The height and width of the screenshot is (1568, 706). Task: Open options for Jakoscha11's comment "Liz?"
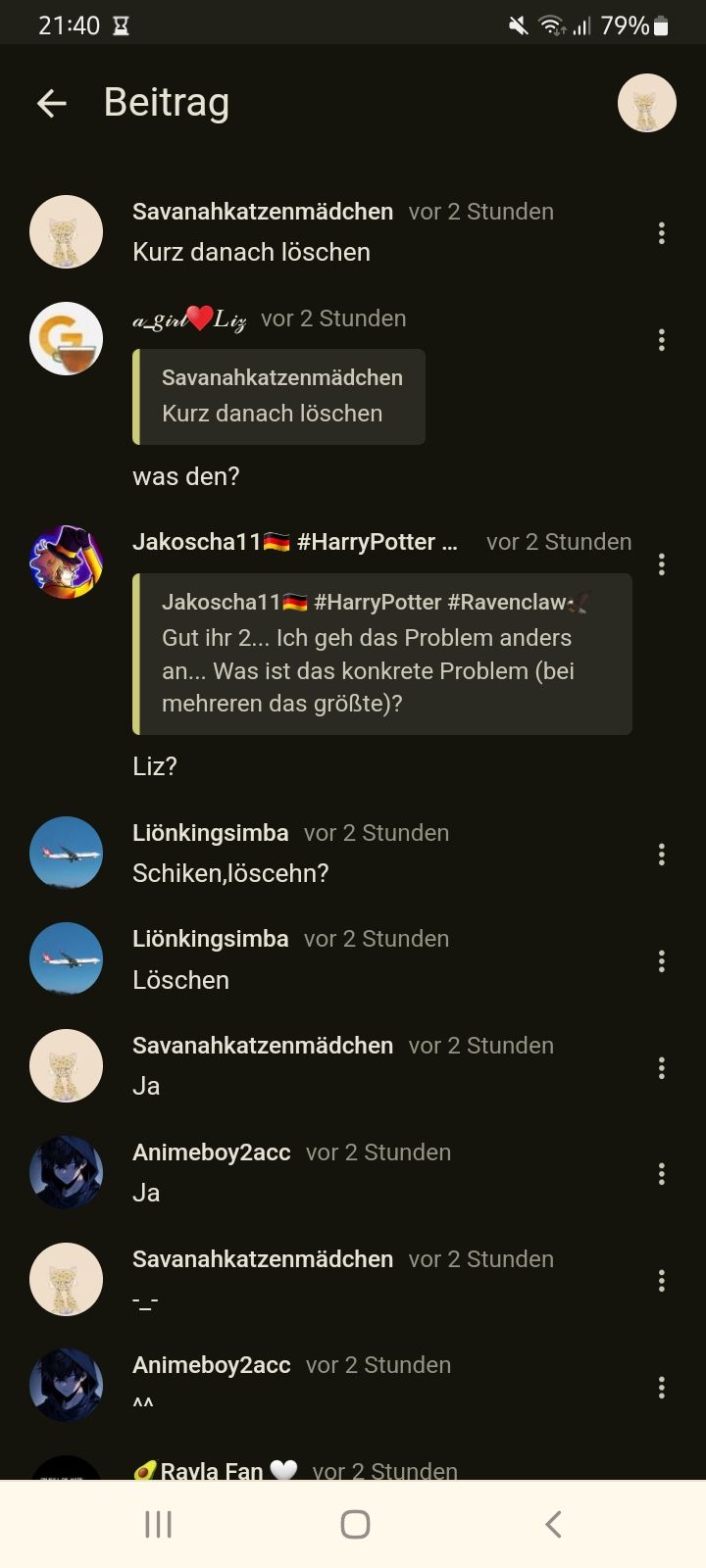[662, 563]
